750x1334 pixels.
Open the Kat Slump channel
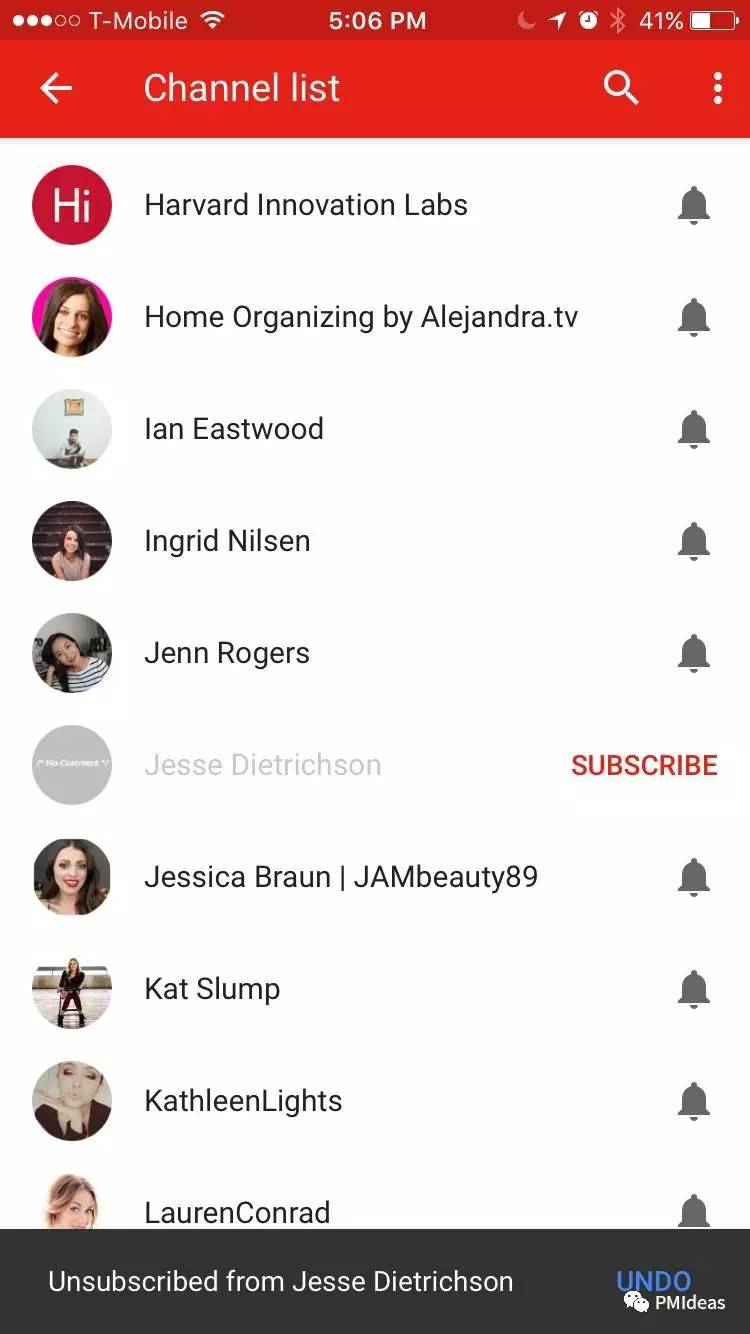click(x=212, y=989)
